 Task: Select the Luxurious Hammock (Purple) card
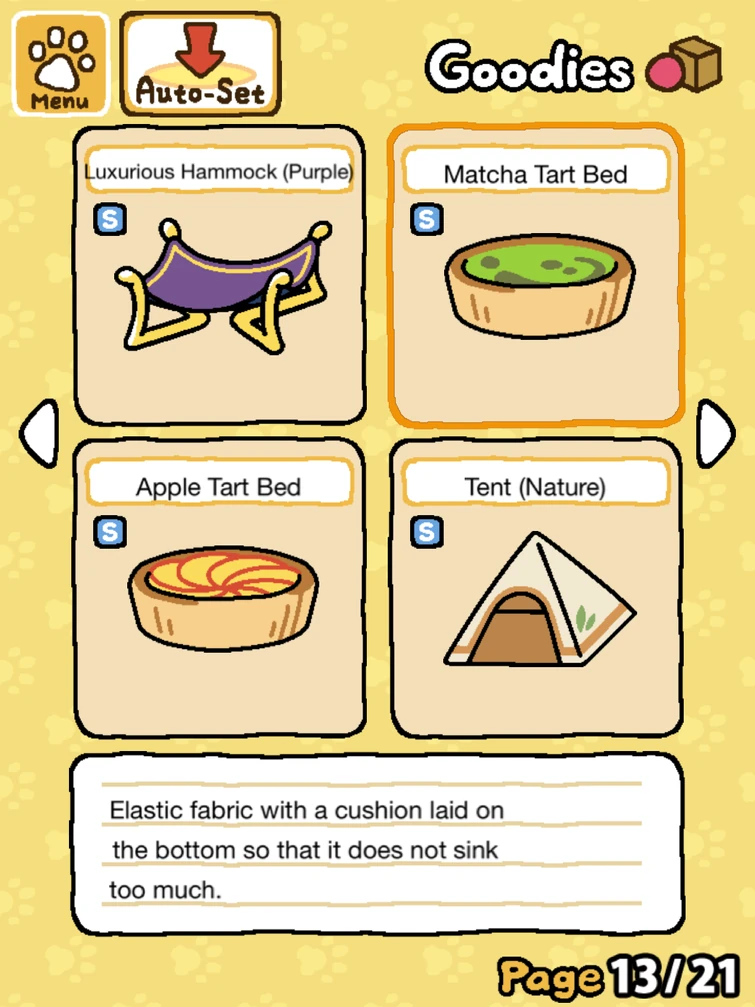coord(219,275)
